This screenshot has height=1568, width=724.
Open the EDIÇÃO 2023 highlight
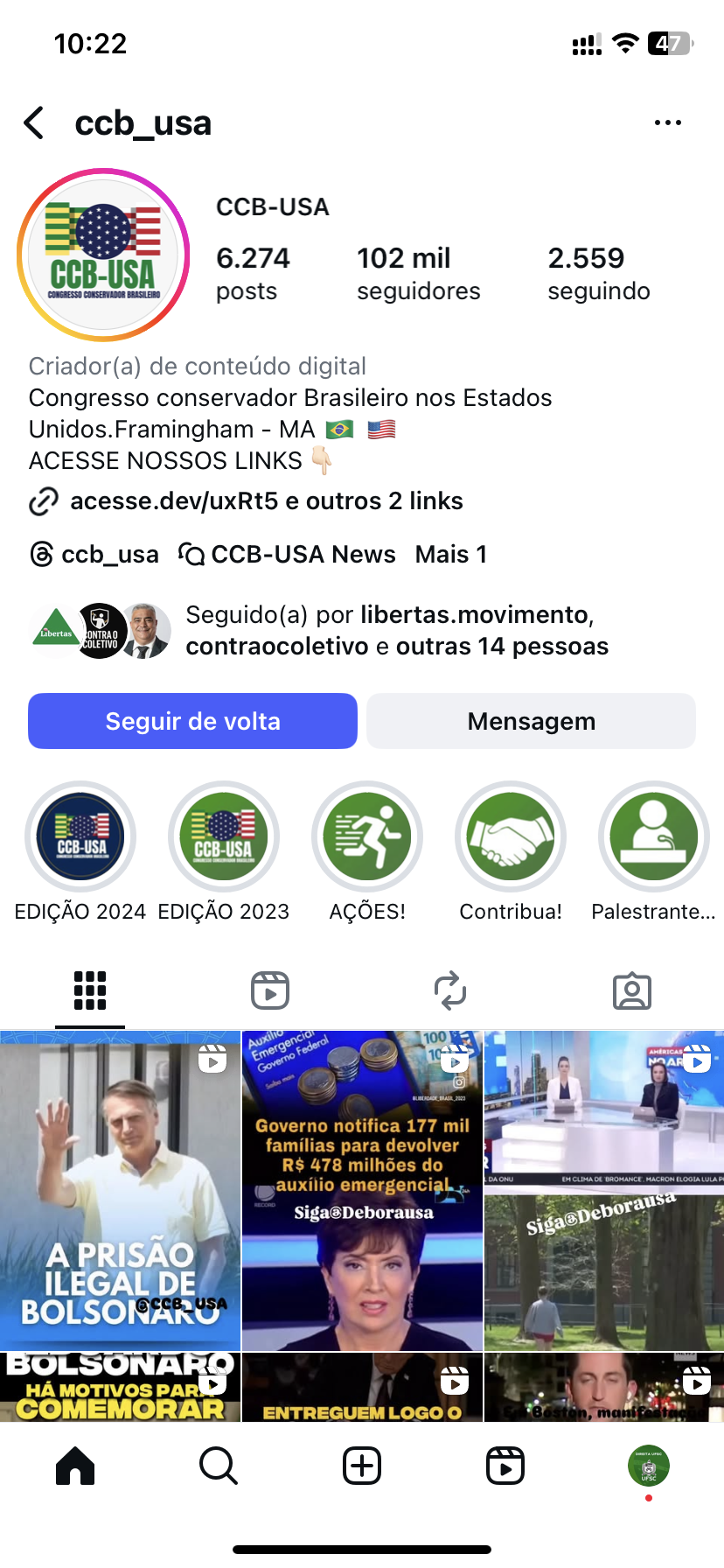[224, 836]
